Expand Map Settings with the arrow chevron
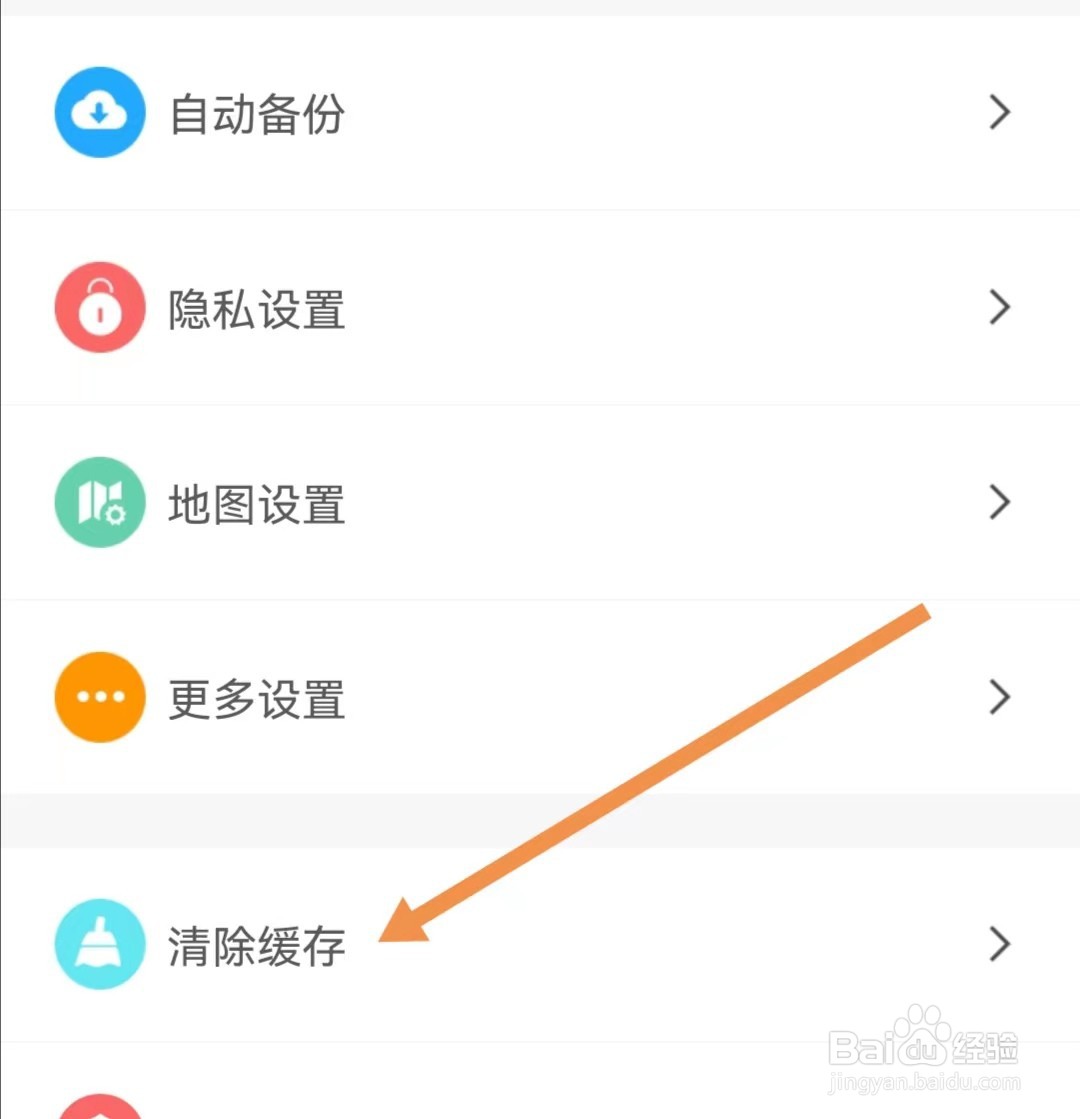Viewport: 1080px width, 1119px height. (x=999, y=503)
